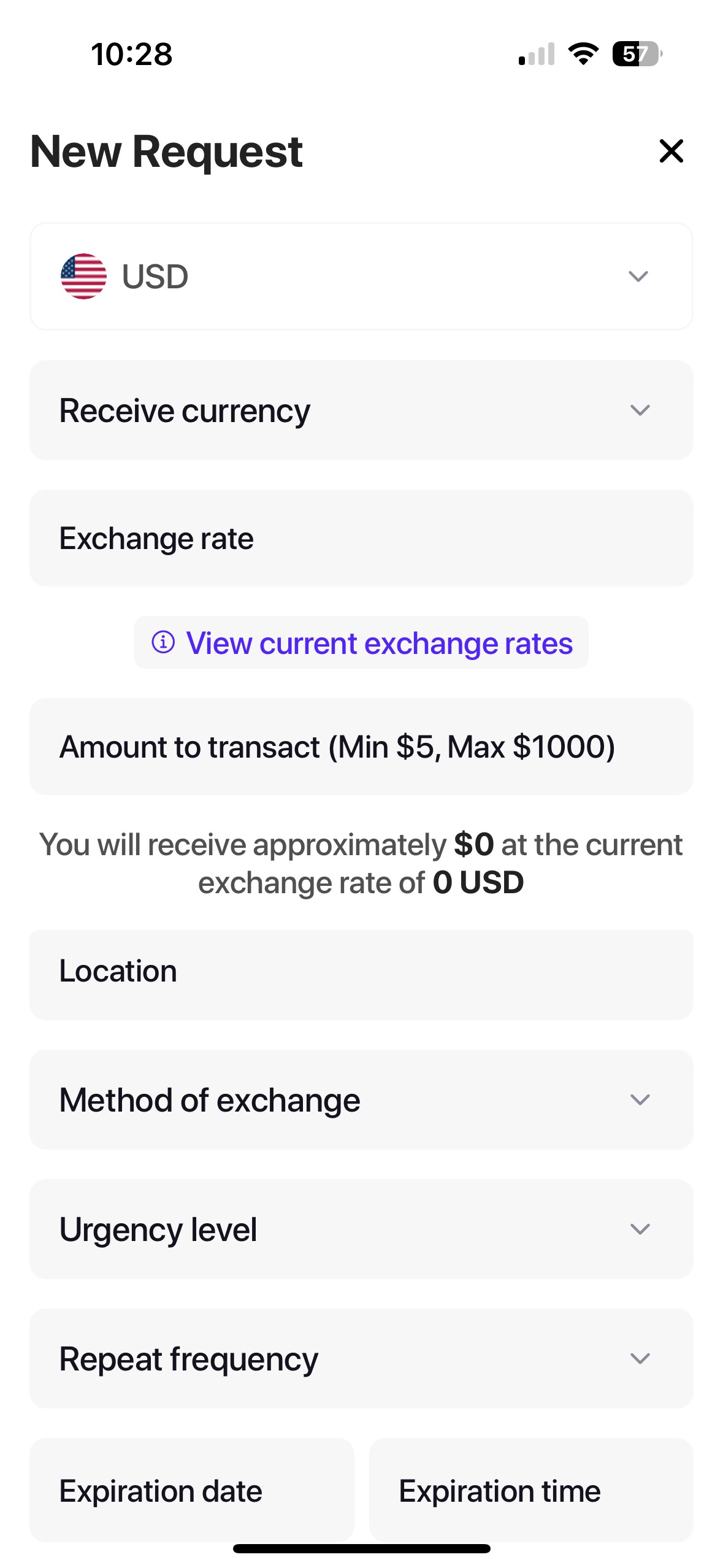Tap the Wi-Fi indicator in status bar
The image size is (723, 1568).
point(581,55)
